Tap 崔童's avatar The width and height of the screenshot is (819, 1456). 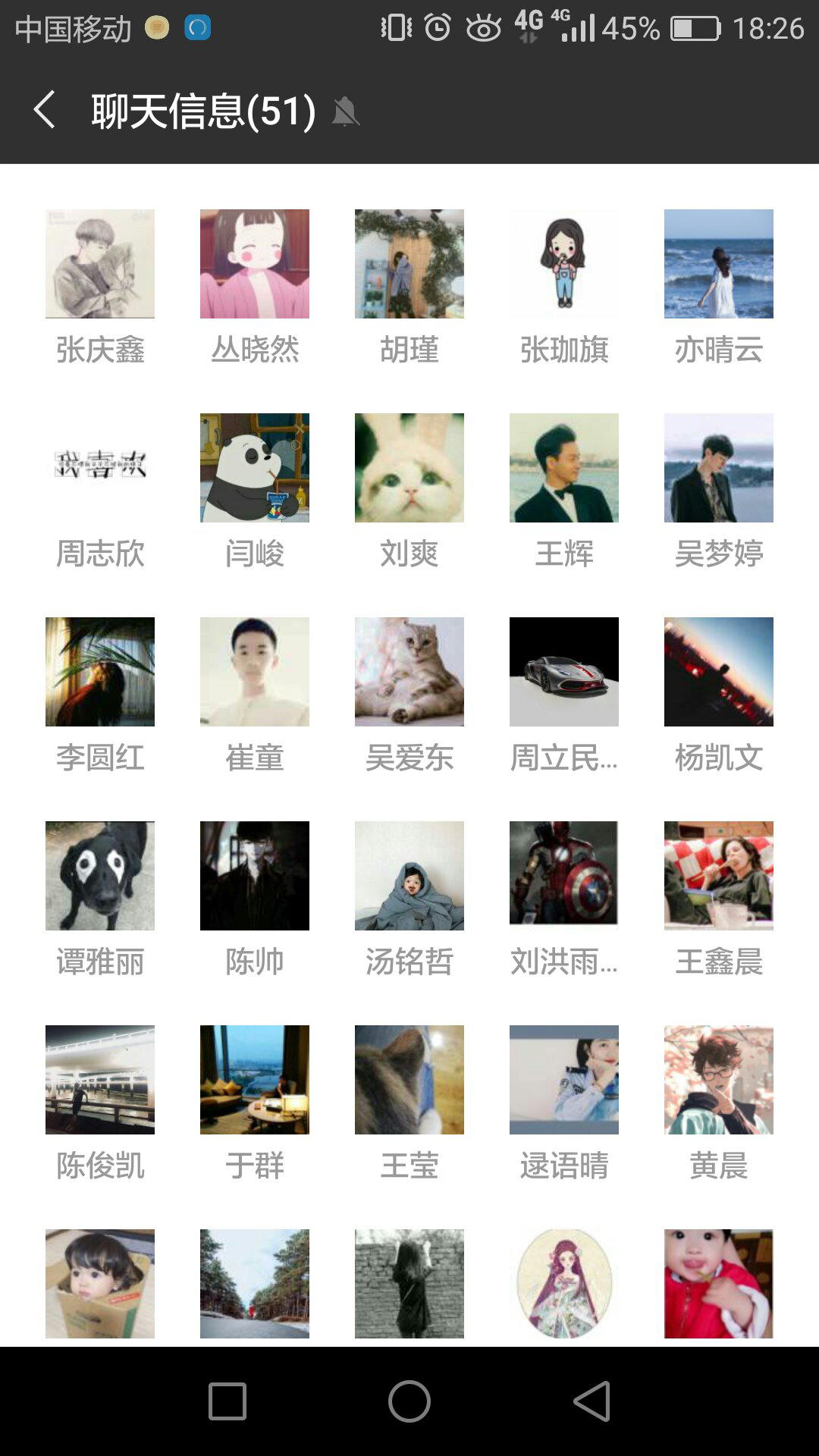(255, 672)
